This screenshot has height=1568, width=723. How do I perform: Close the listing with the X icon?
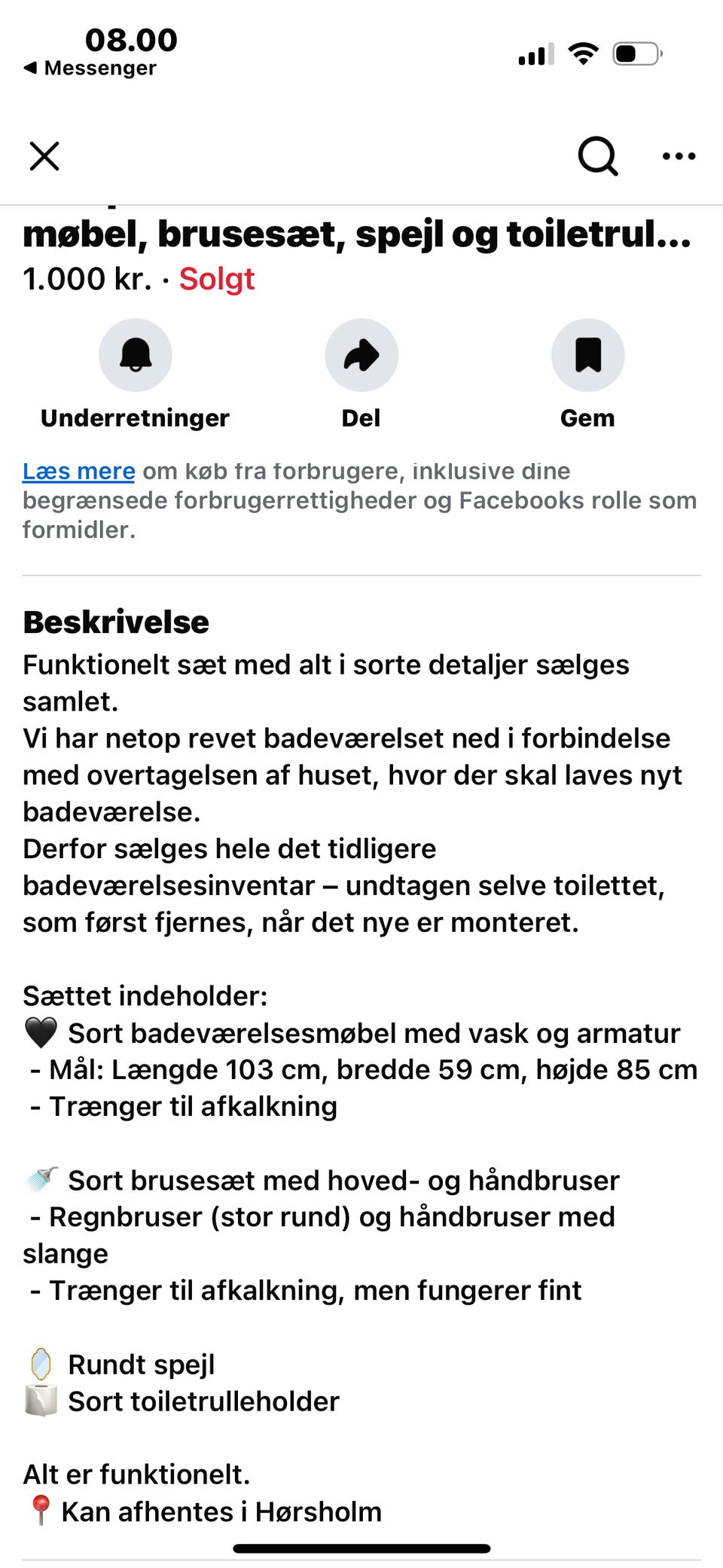click(44, 156)
